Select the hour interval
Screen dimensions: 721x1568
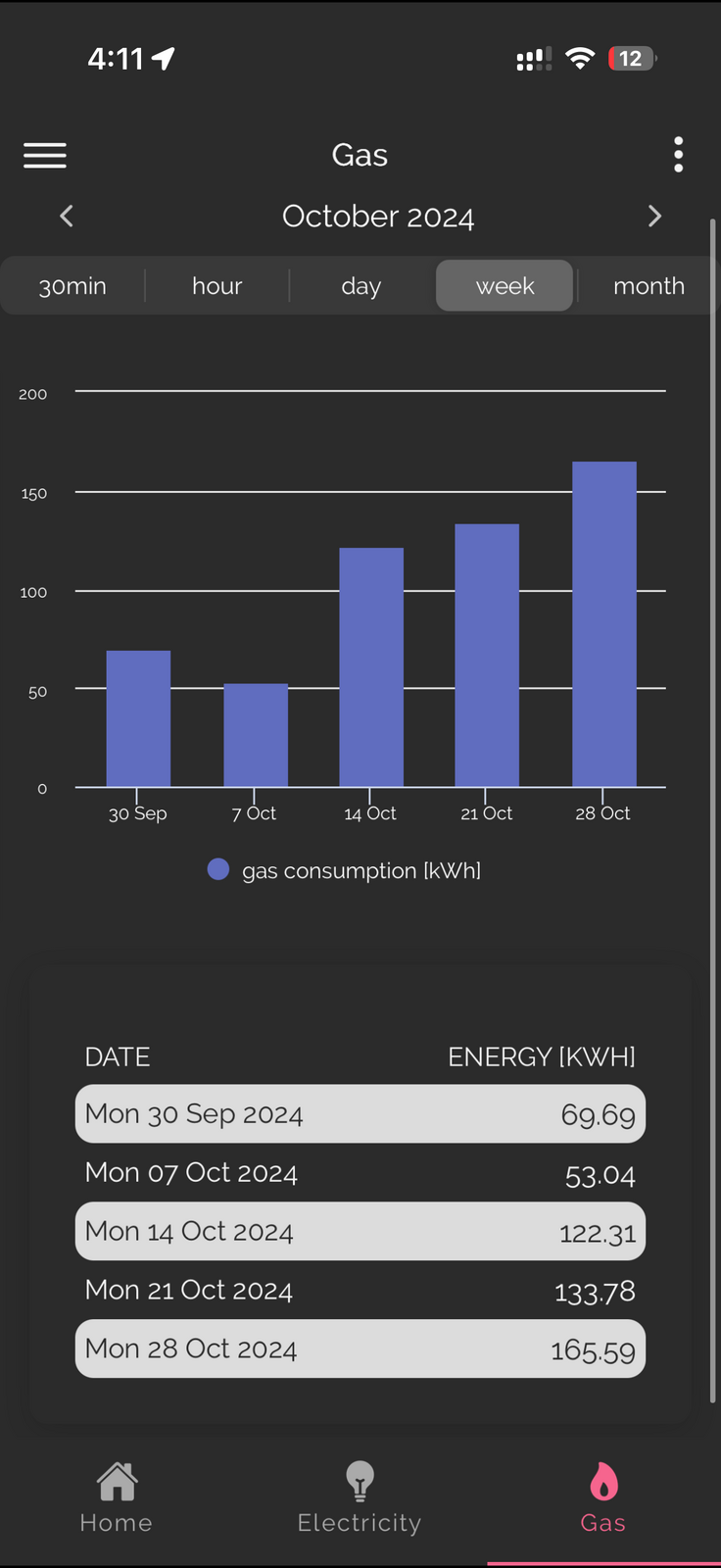tap(216, 286)
